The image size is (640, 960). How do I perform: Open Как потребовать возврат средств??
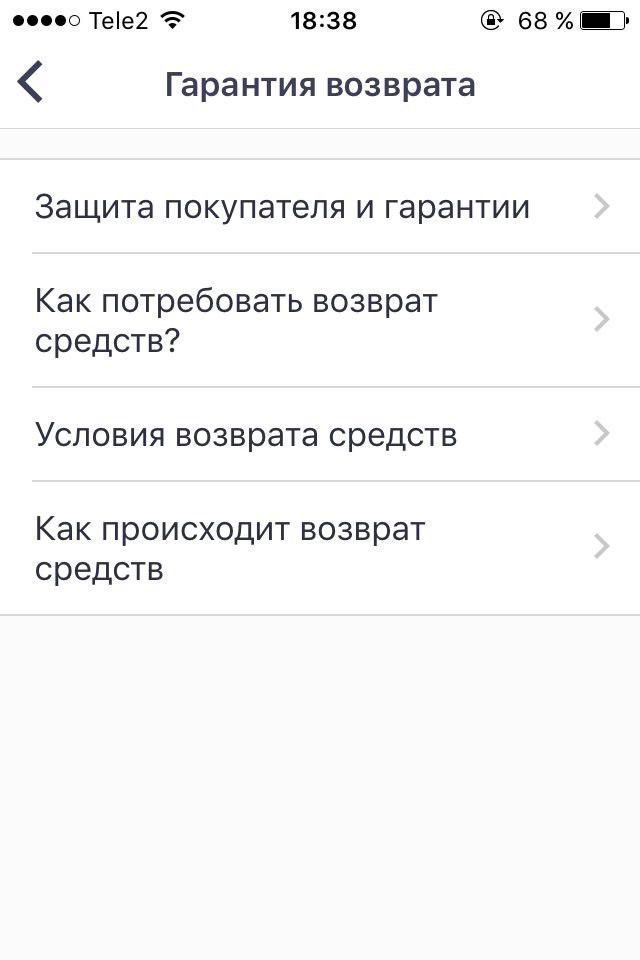pyautogui.click(x=320, y=320)
